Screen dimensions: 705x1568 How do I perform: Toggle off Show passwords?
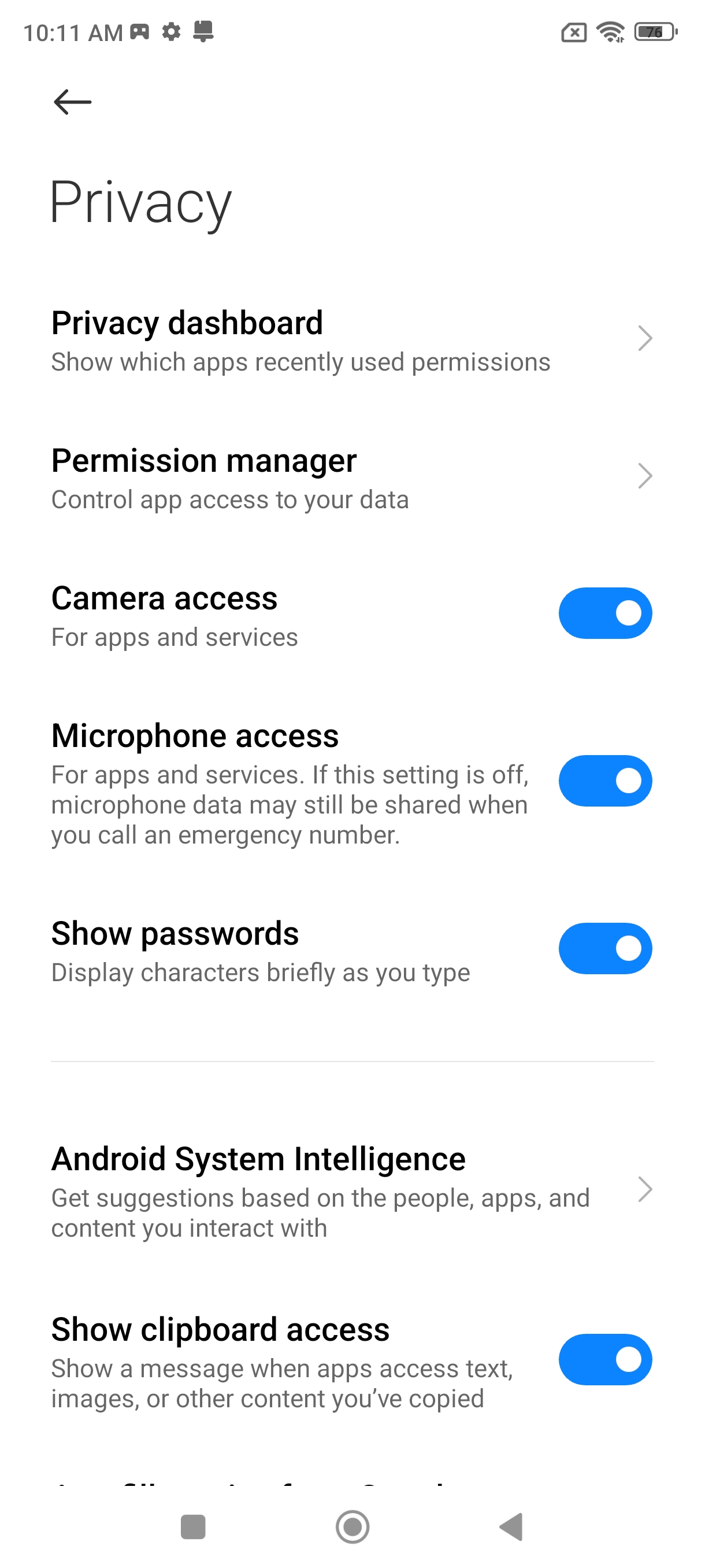604,948
